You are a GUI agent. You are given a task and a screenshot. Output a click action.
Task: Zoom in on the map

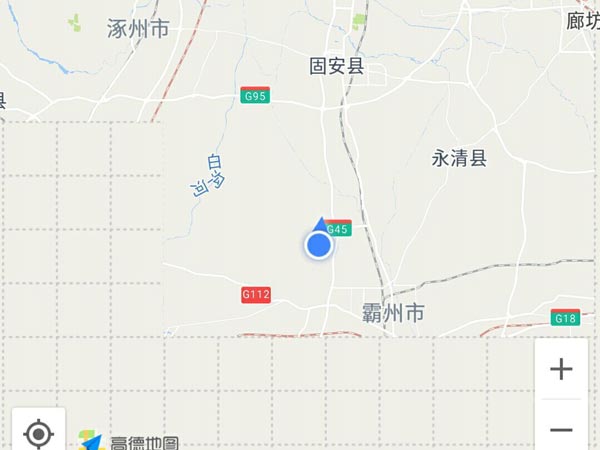tap(561, 369)
